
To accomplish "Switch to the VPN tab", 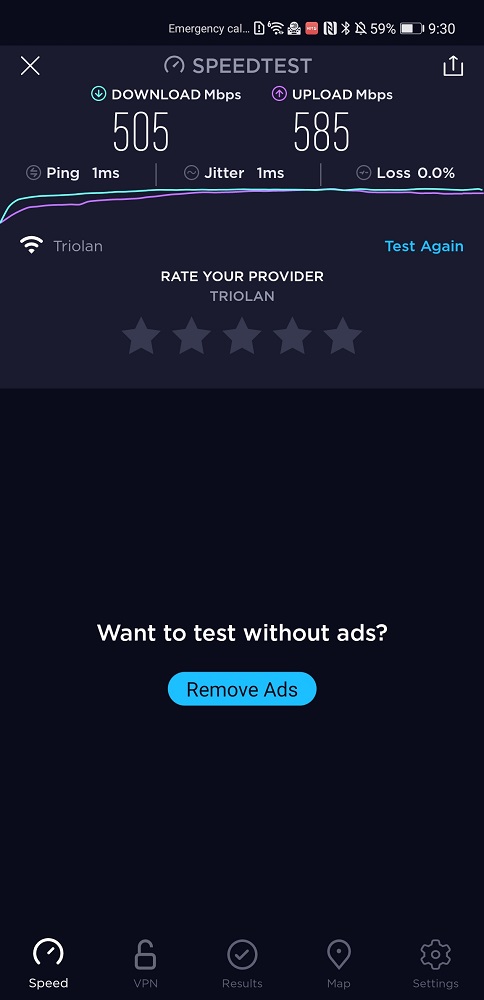I will 145,963.
